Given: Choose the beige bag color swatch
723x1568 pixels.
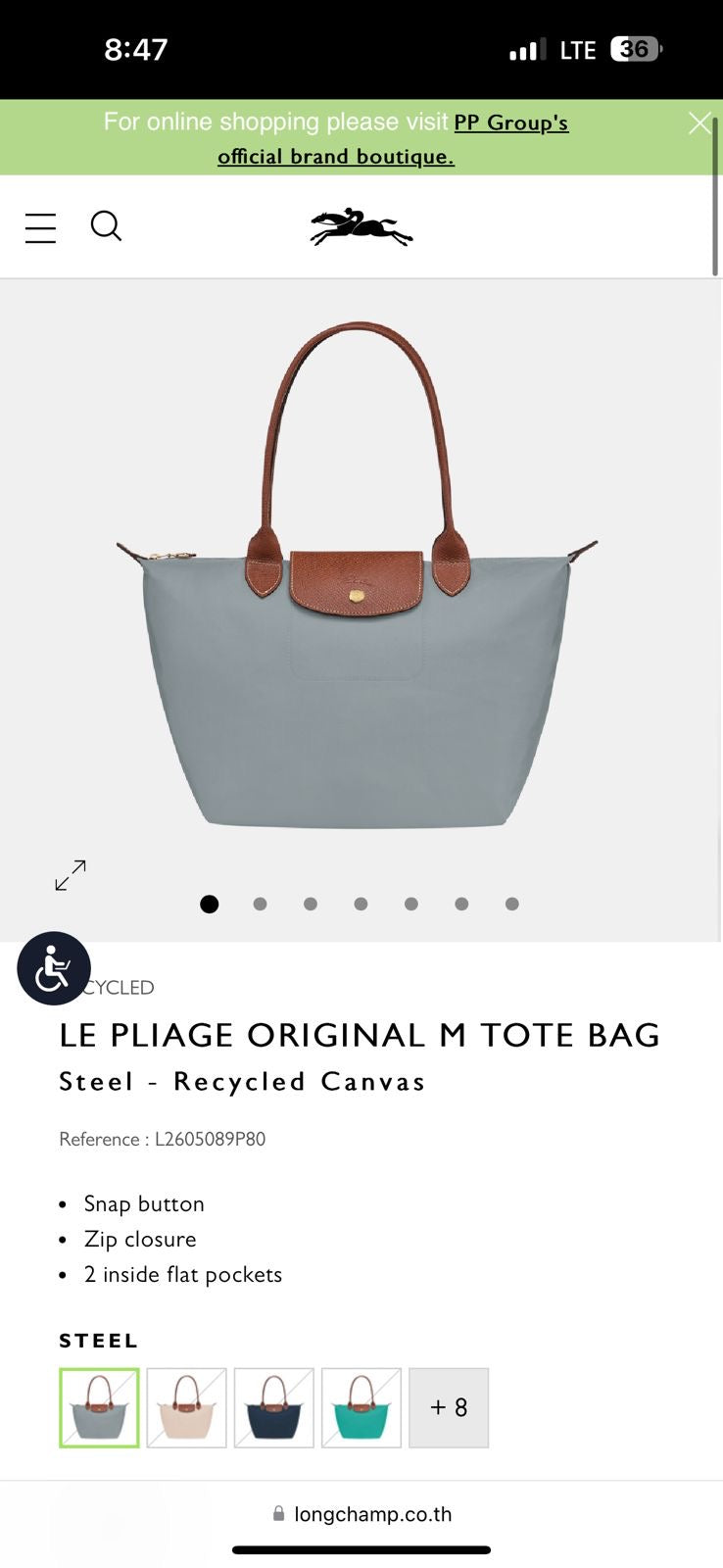Looking at the screenshot, I should pyautogui.click(x=186, y=1407).
